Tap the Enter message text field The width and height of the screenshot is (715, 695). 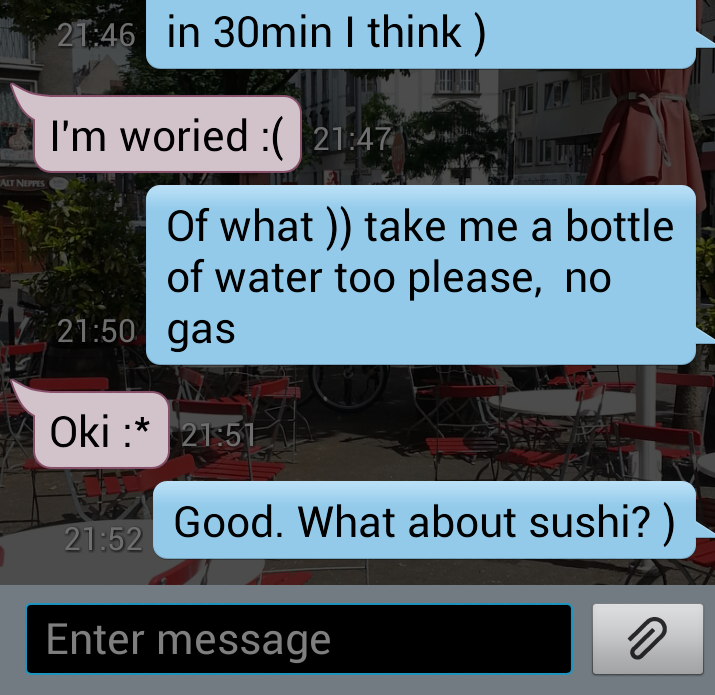(x=299, y=639)
